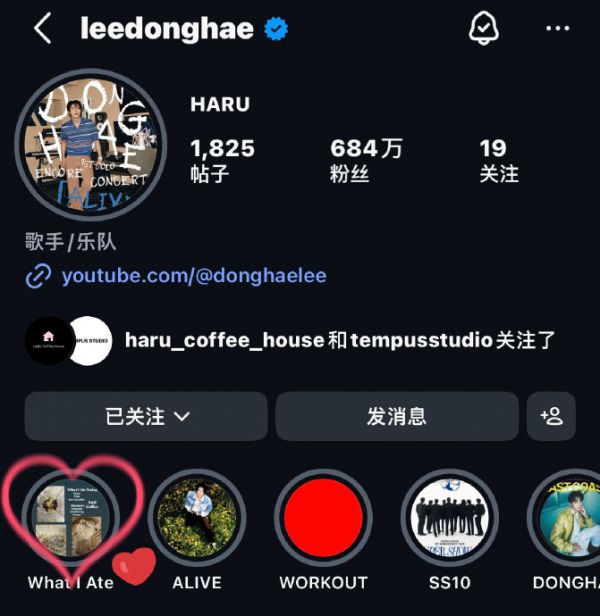This screenshot has height=616, width=600.
Task: Open the notifications bell settings
Action: pyautogui.click(x=483, y=28)
